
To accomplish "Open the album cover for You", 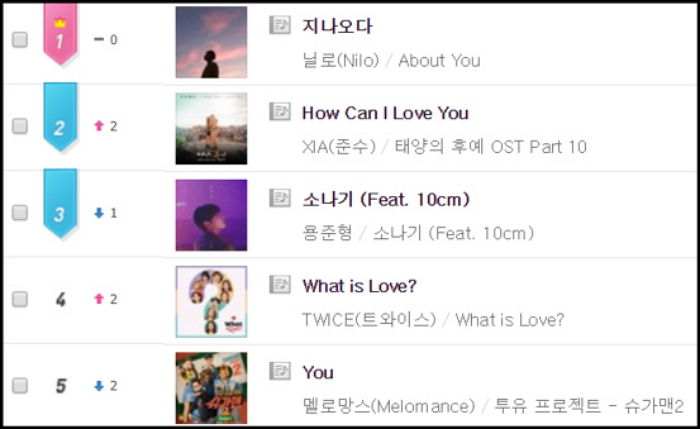I will pos(211,387).
